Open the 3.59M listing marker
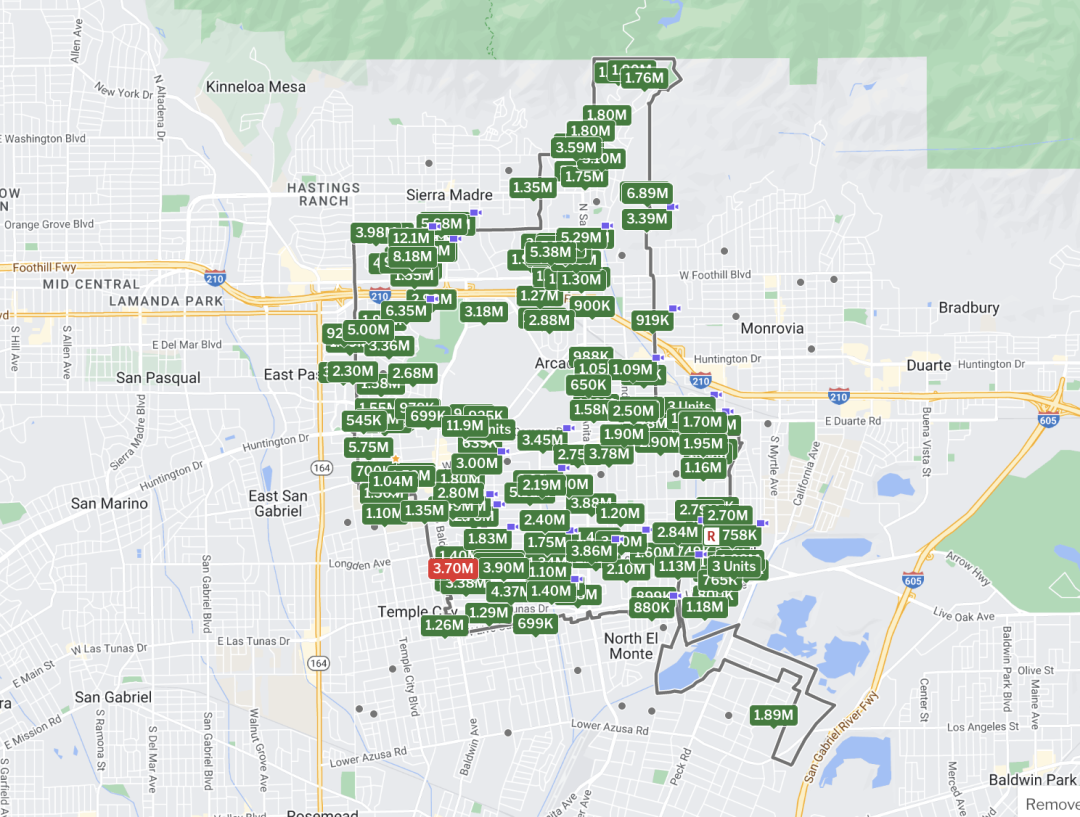 coord(575,148)
